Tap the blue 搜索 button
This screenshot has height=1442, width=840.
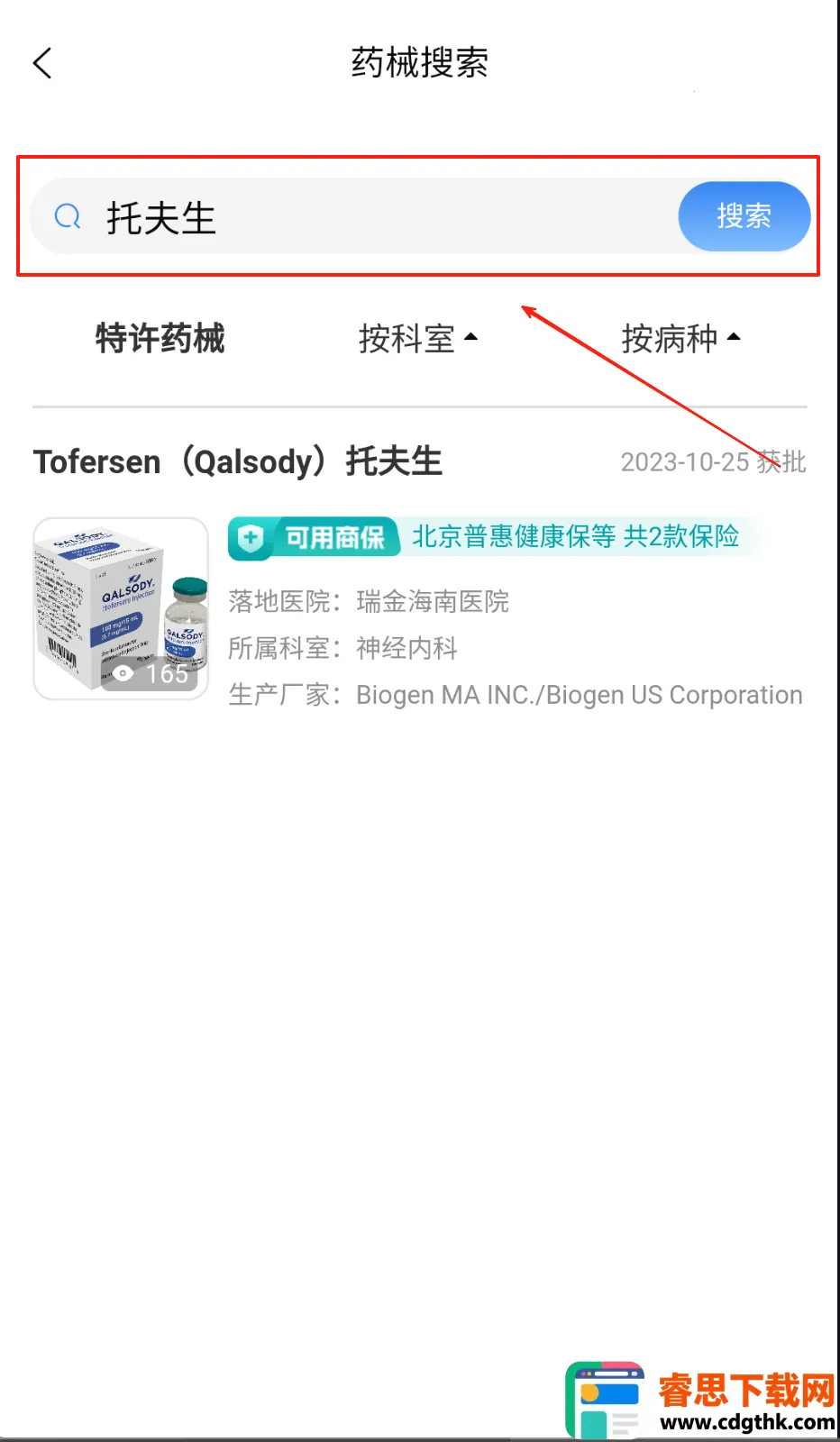pos(744,216)
